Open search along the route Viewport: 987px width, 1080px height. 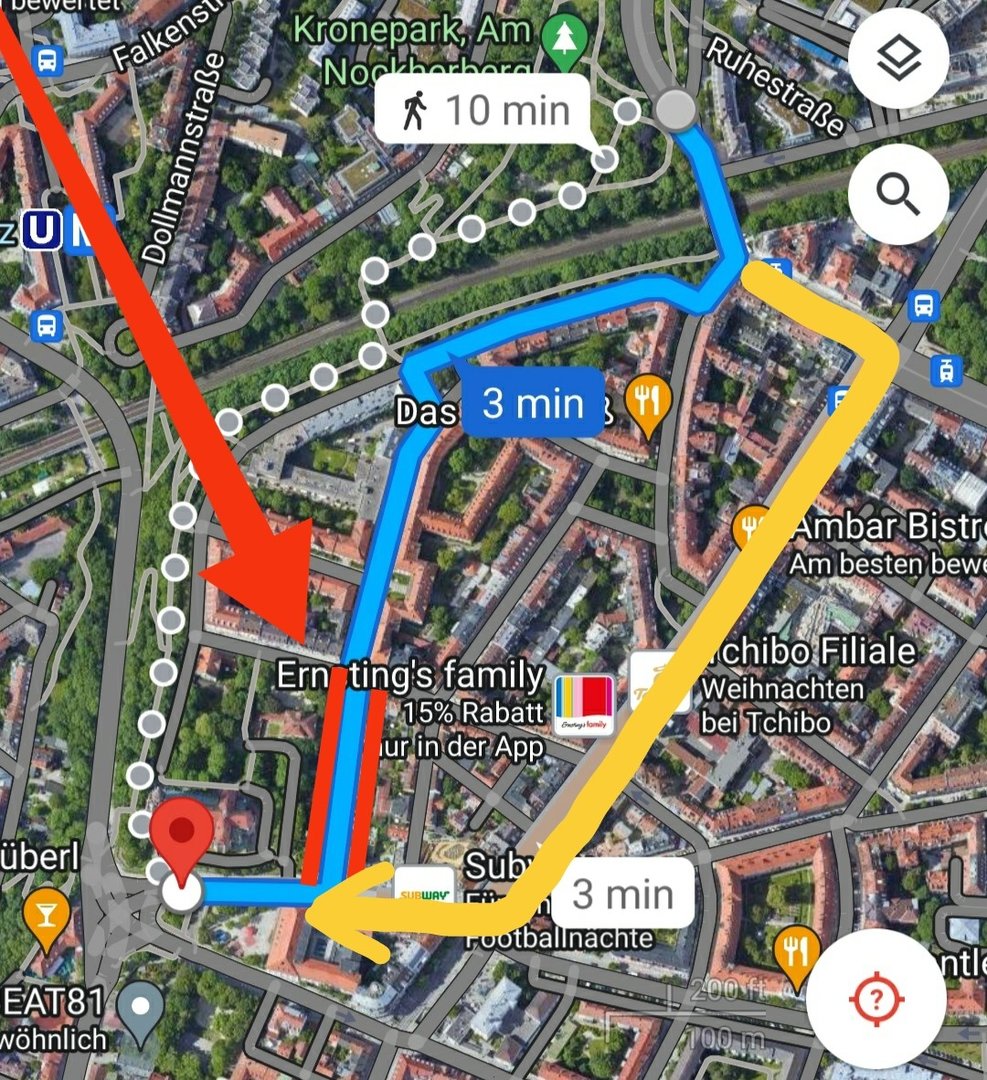[898, 195]
